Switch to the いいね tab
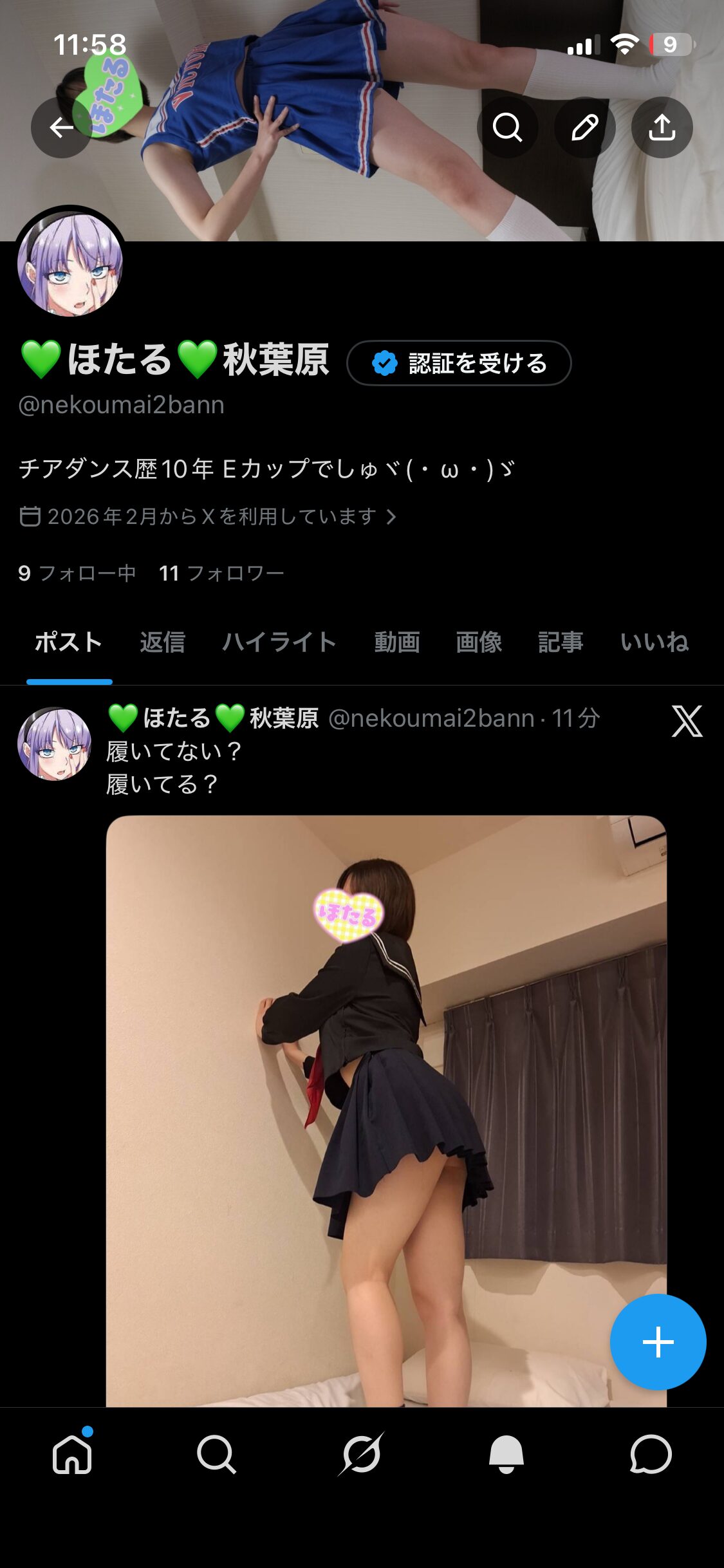This screenshot has width=724, height=1568. (654, 642)
